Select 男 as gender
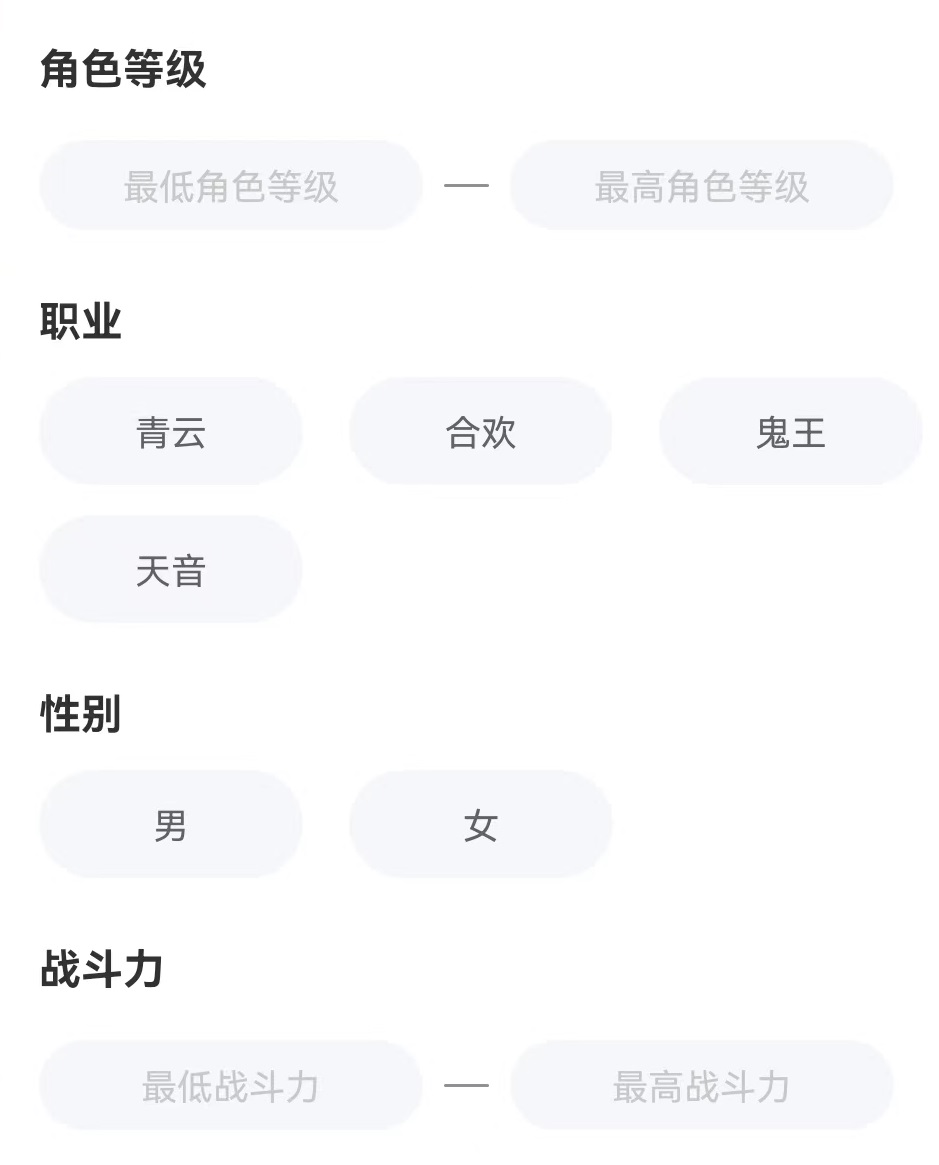 [171, 825]
